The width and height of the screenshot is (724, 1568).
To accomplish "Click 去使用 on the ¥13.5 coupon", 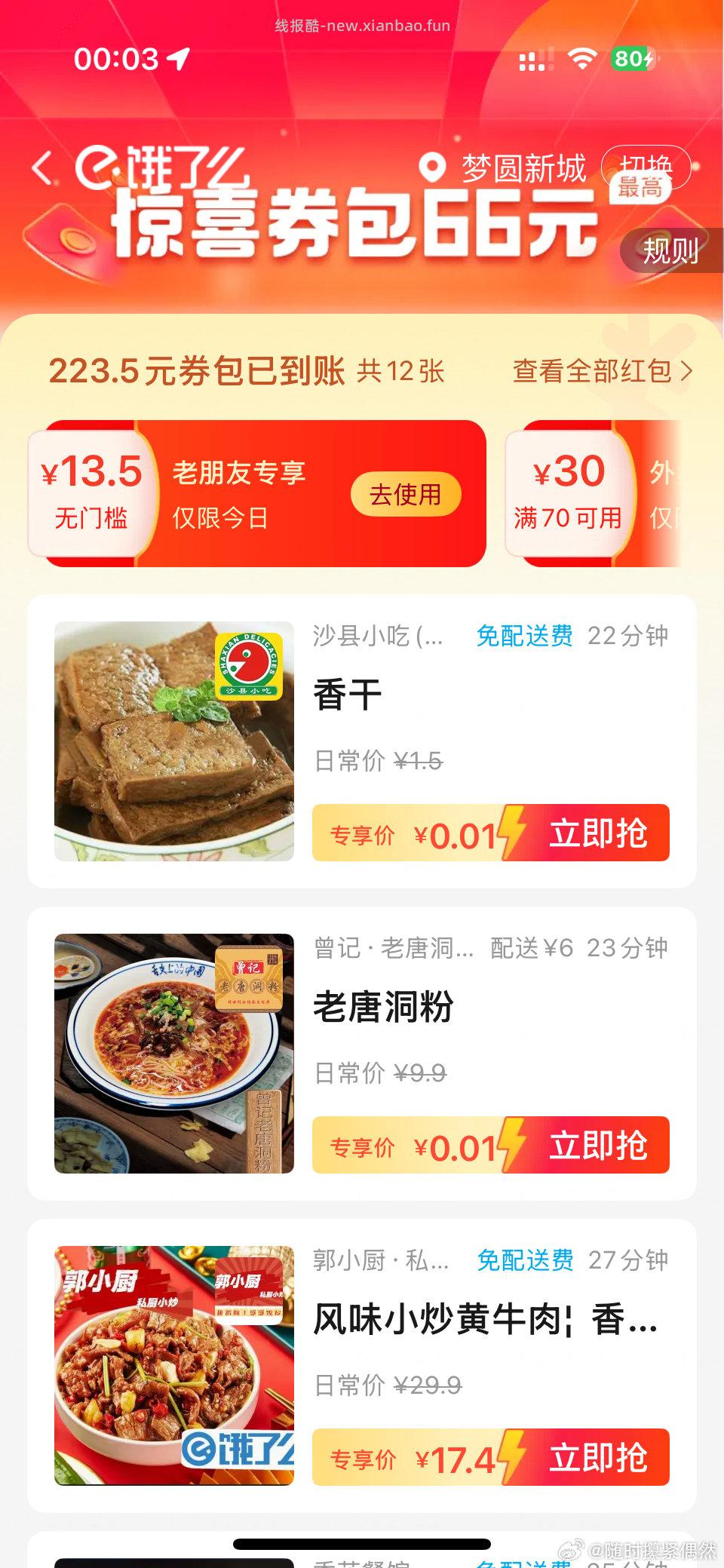I will (407, 494).
